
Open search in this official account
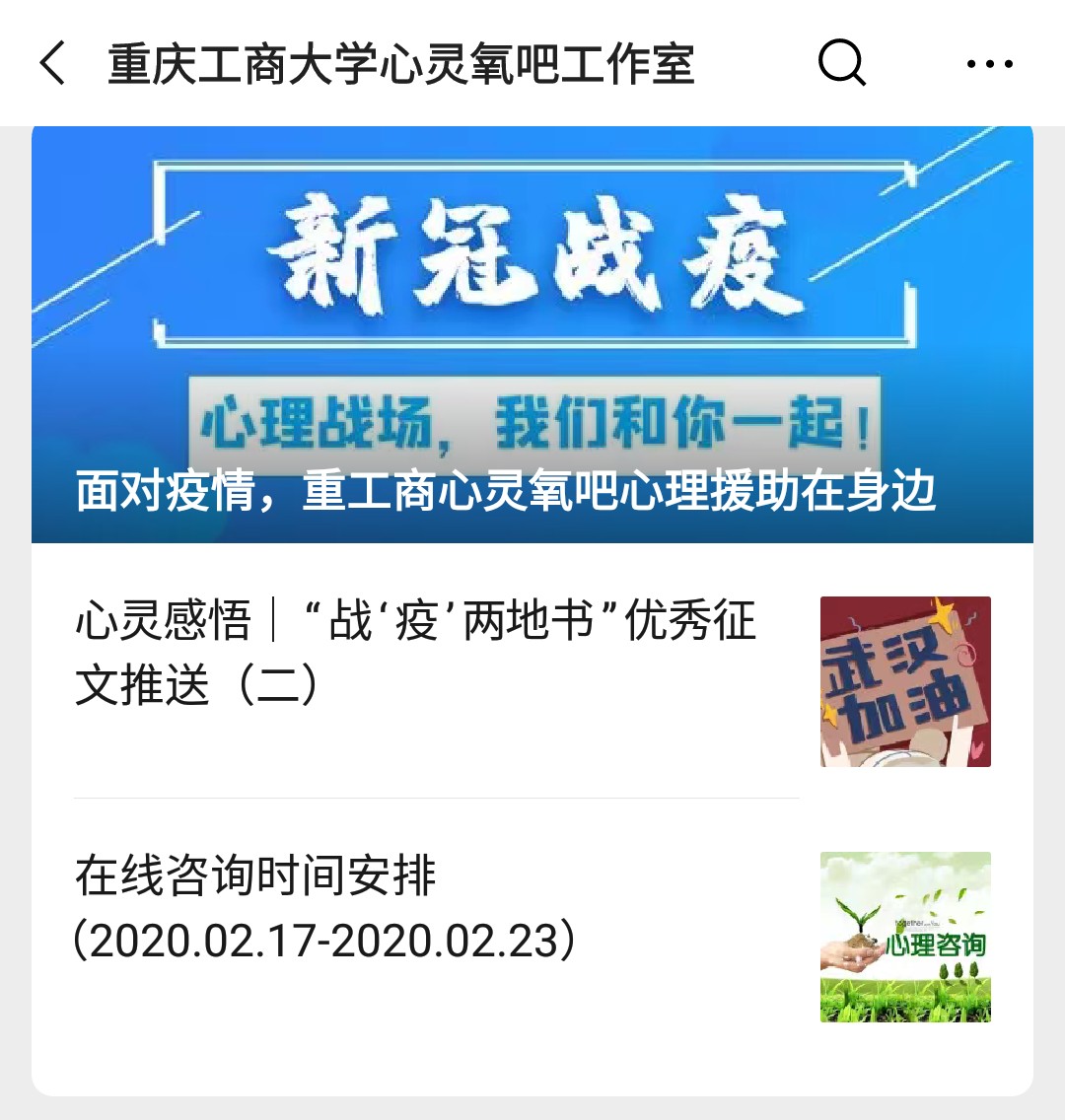pyautogui.click(x=841, y=64)
